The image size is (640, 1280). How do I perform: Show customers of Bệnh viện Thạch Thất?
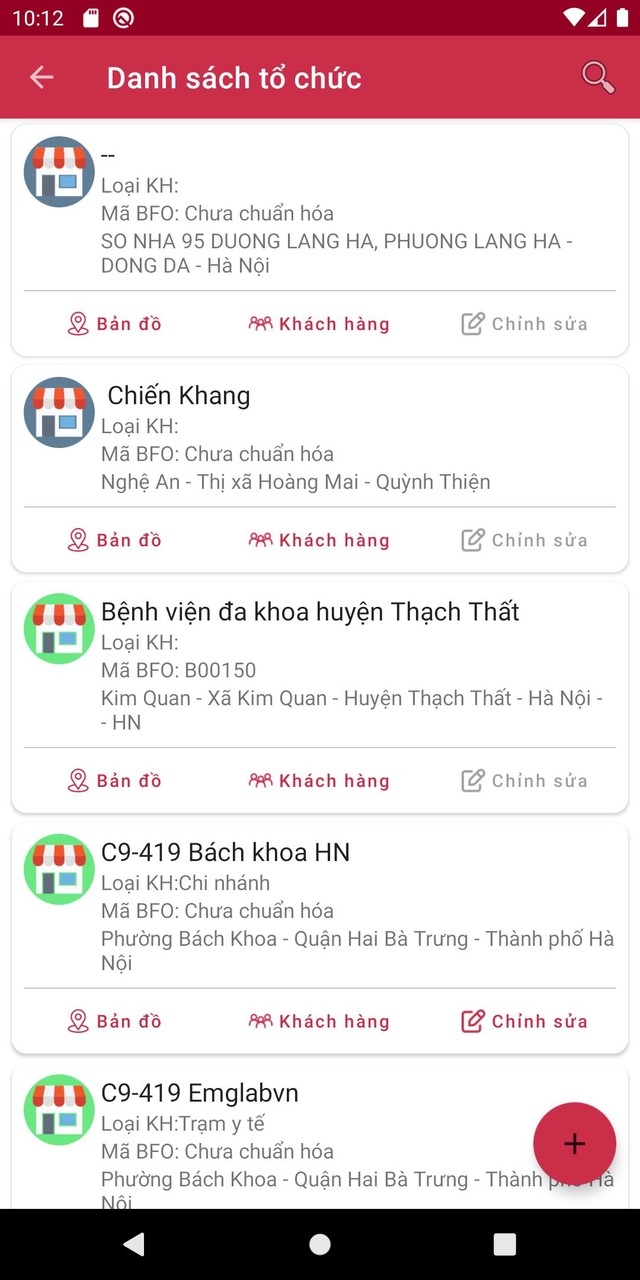(x=319, y=781)
